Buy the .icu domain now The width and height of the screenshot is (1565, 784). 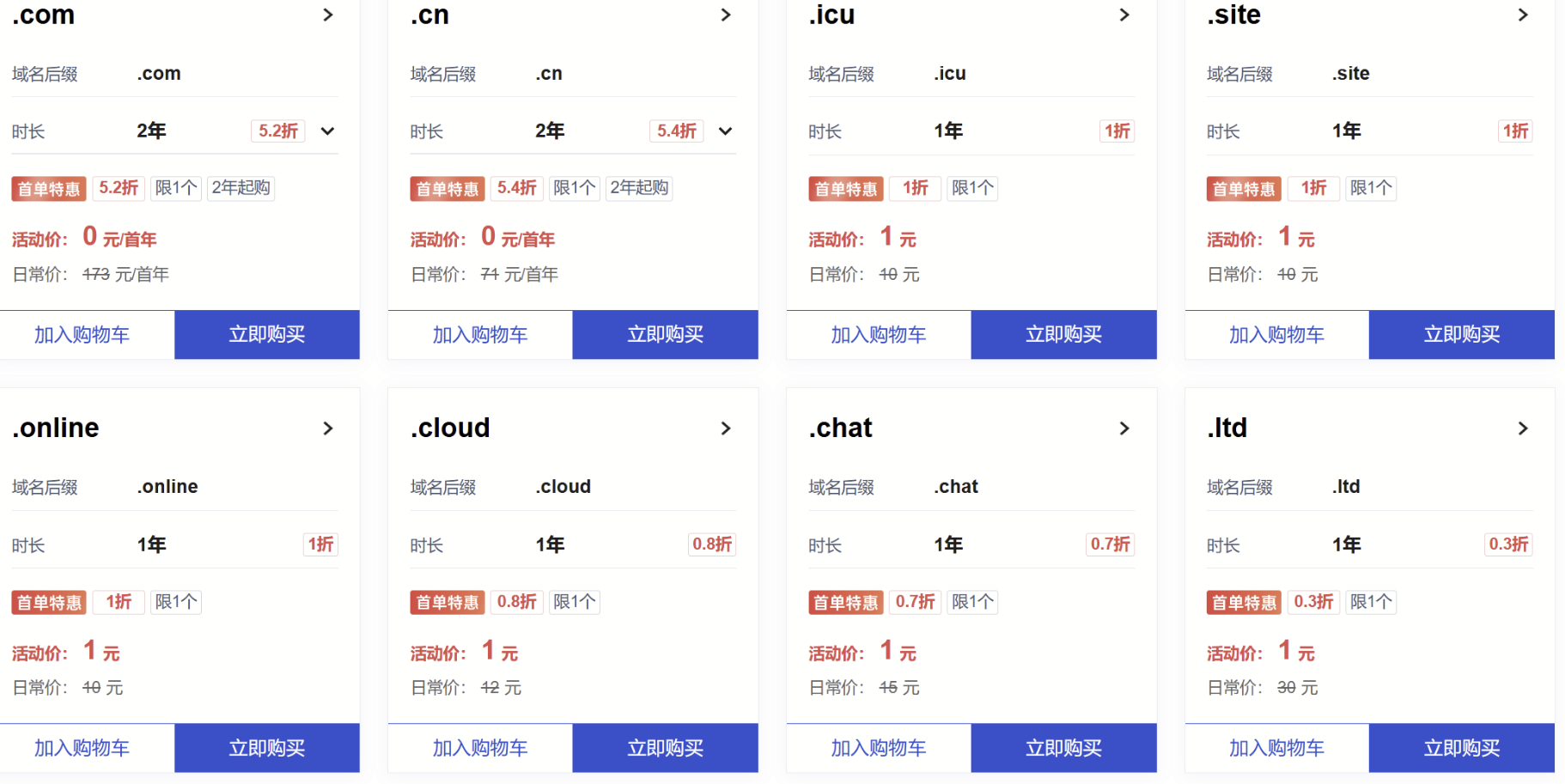(x=1063, y=335)
